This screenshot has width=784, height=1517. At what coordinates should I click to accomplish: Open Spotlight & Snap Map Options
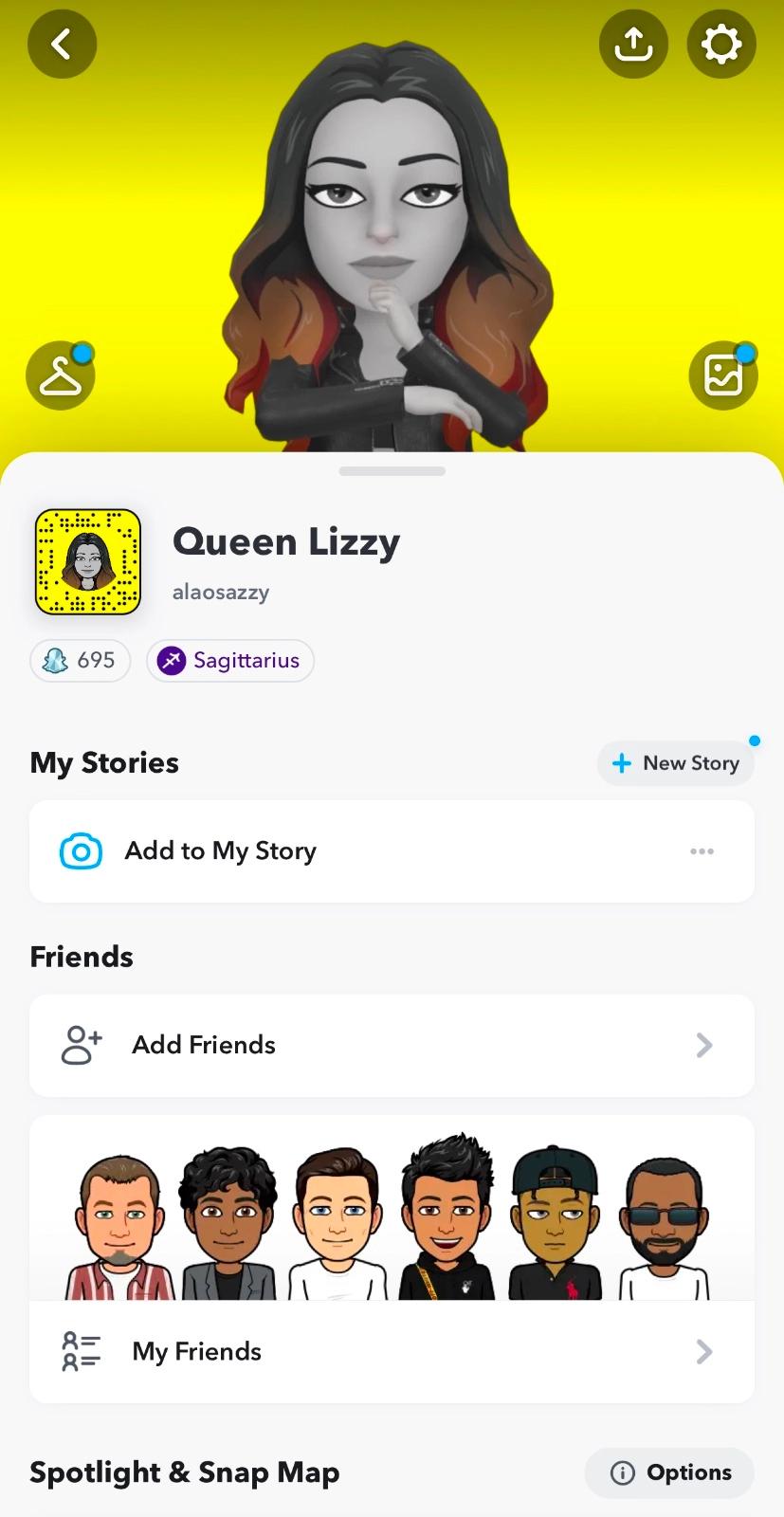pyautogui.click(x=670, y=1472)
